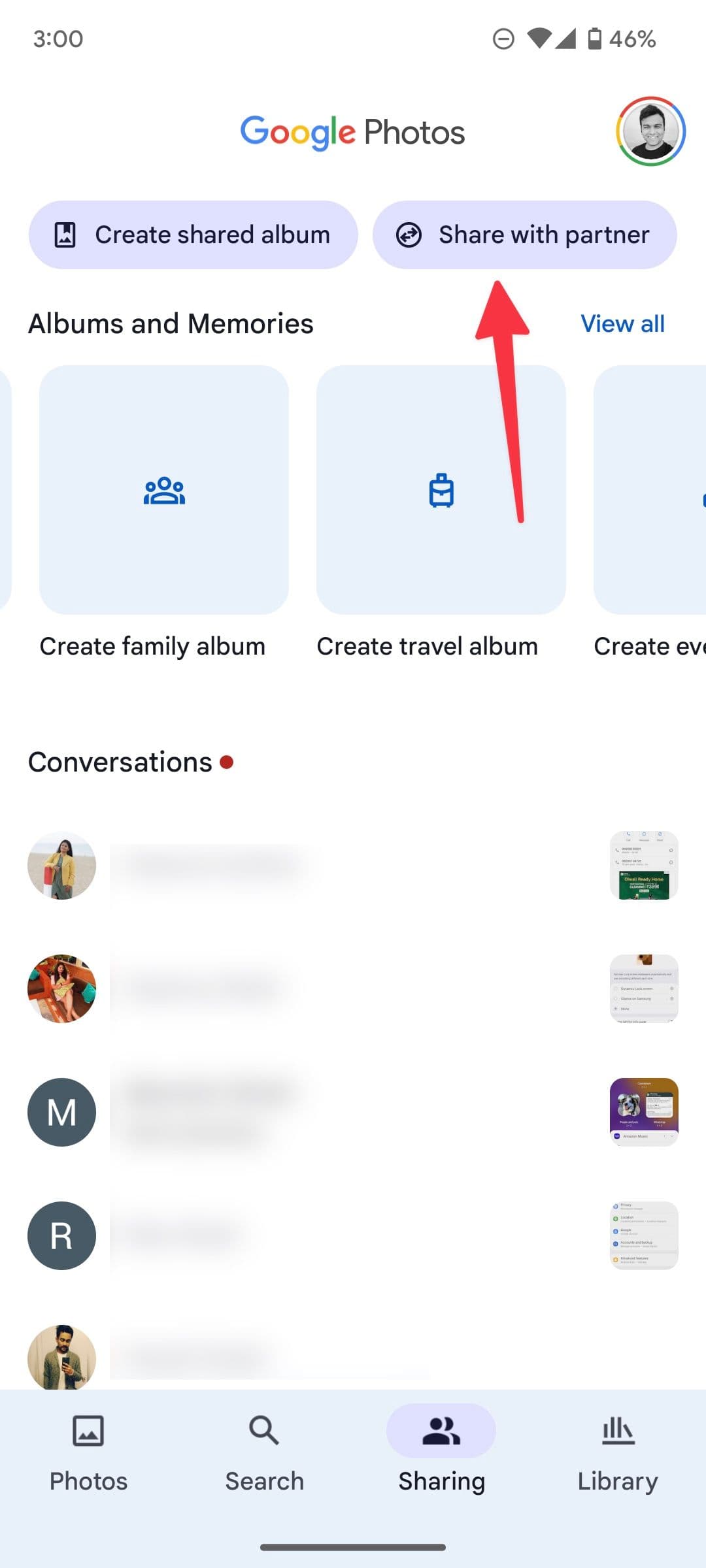706x1568 pixels.
Task: Tap the travel album suitcase icon
Action: [441, 491]
